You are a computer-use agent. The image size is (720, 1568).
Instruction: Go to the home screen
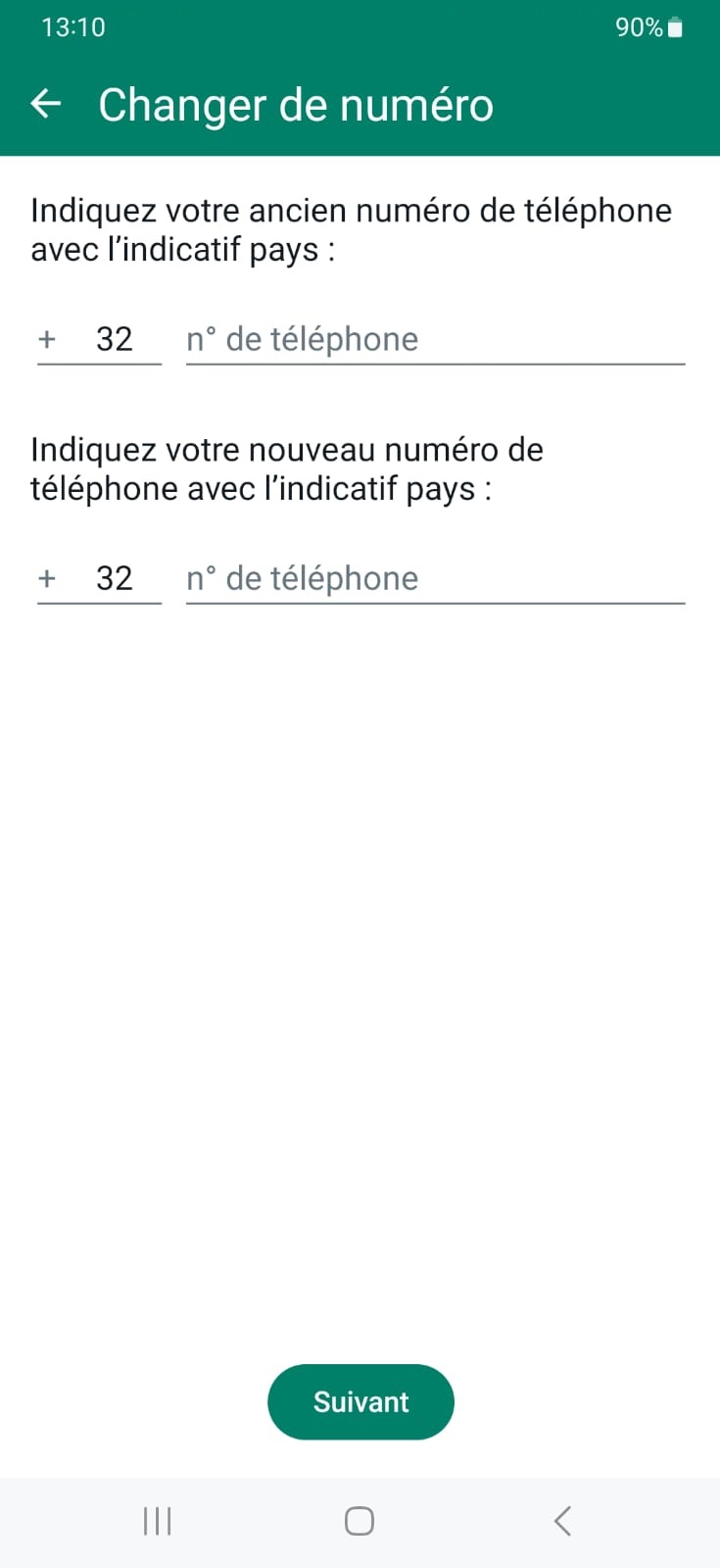(x=360, y=1521)
